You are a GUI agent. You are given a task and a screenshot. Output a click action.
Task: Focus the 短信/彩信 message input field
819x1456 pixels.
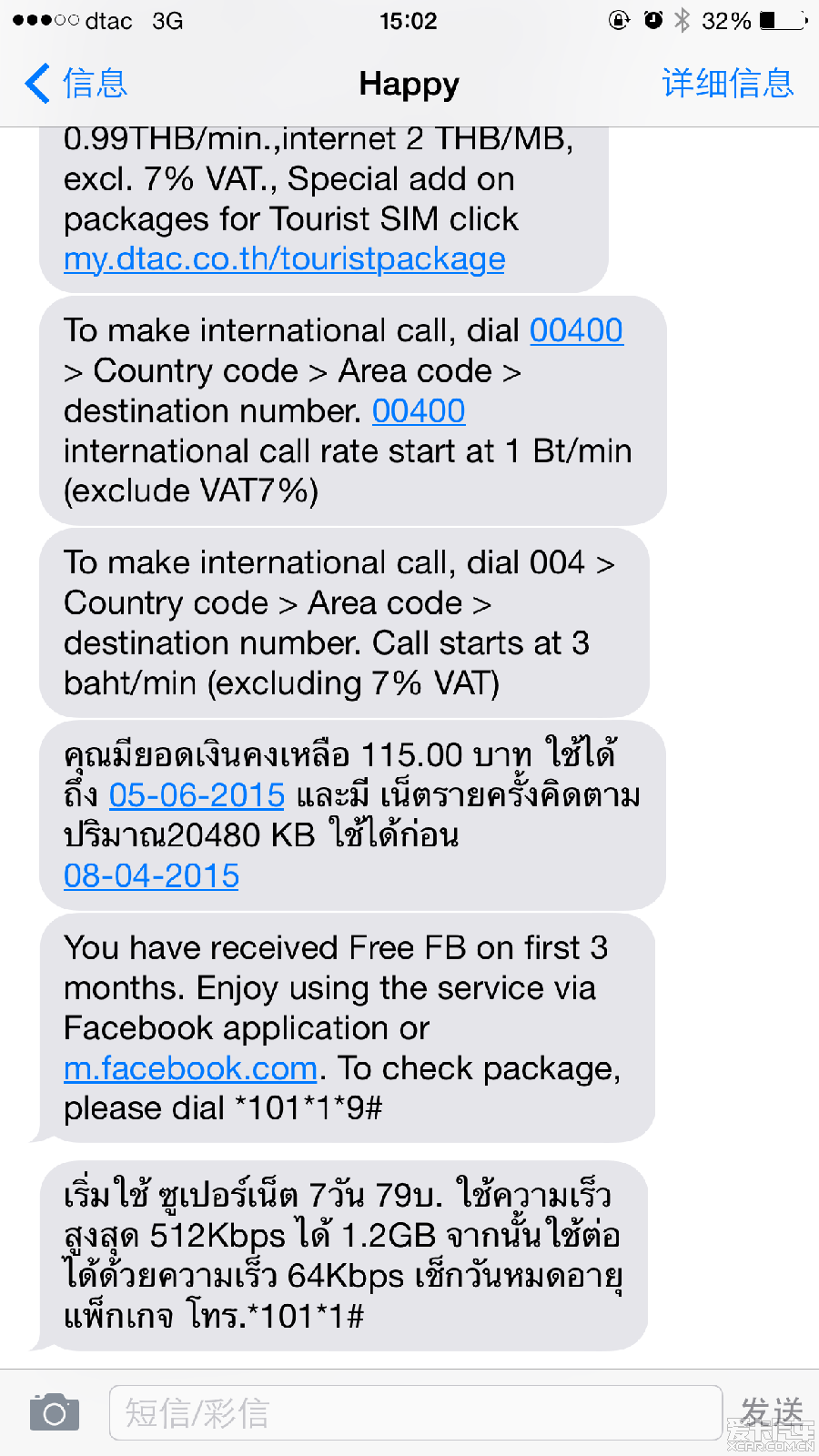[416, 1413]
